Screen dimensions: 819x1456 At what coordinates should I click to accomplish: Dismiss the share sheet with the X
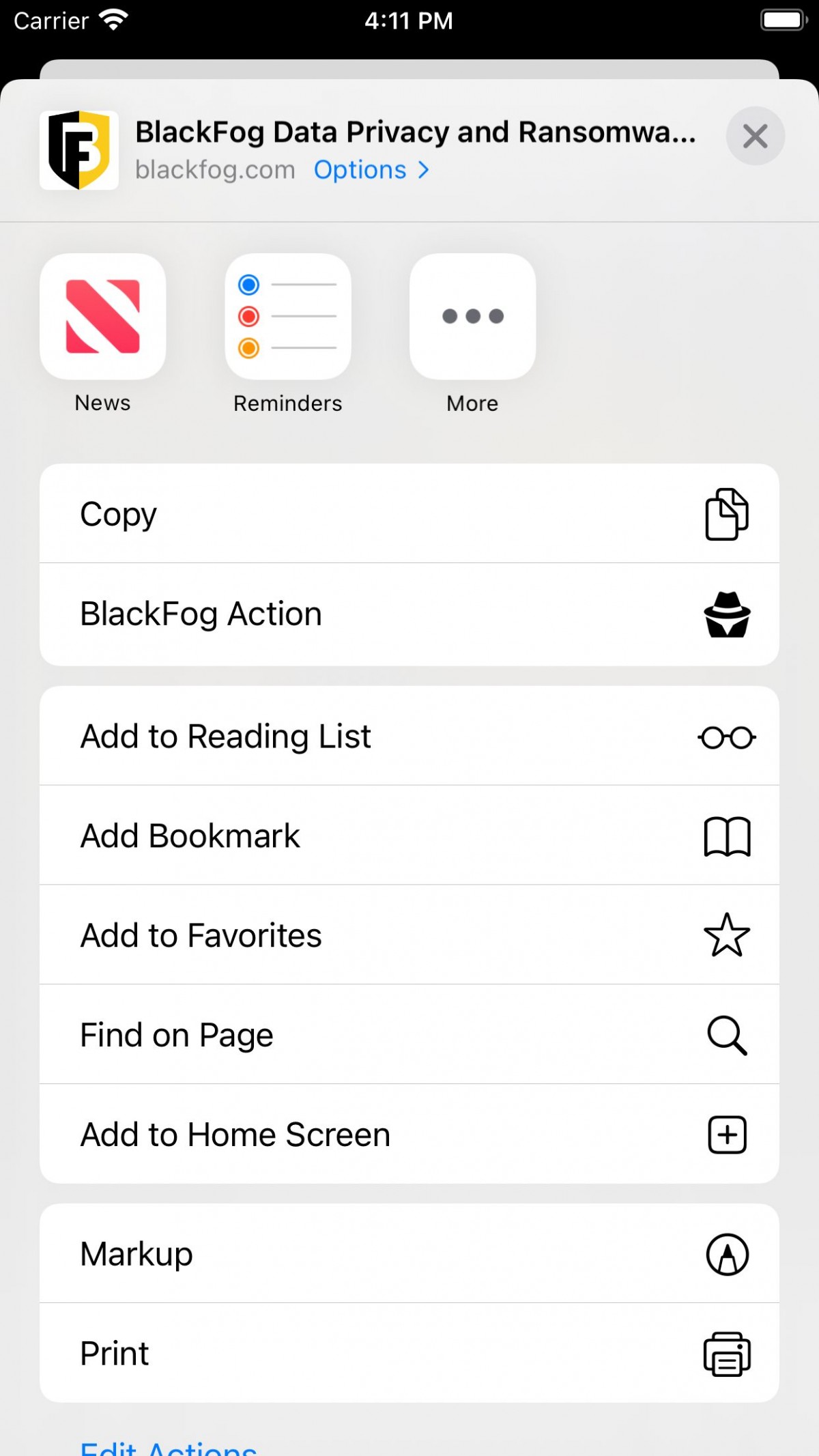pyautogui.click(x=756, y=136)
